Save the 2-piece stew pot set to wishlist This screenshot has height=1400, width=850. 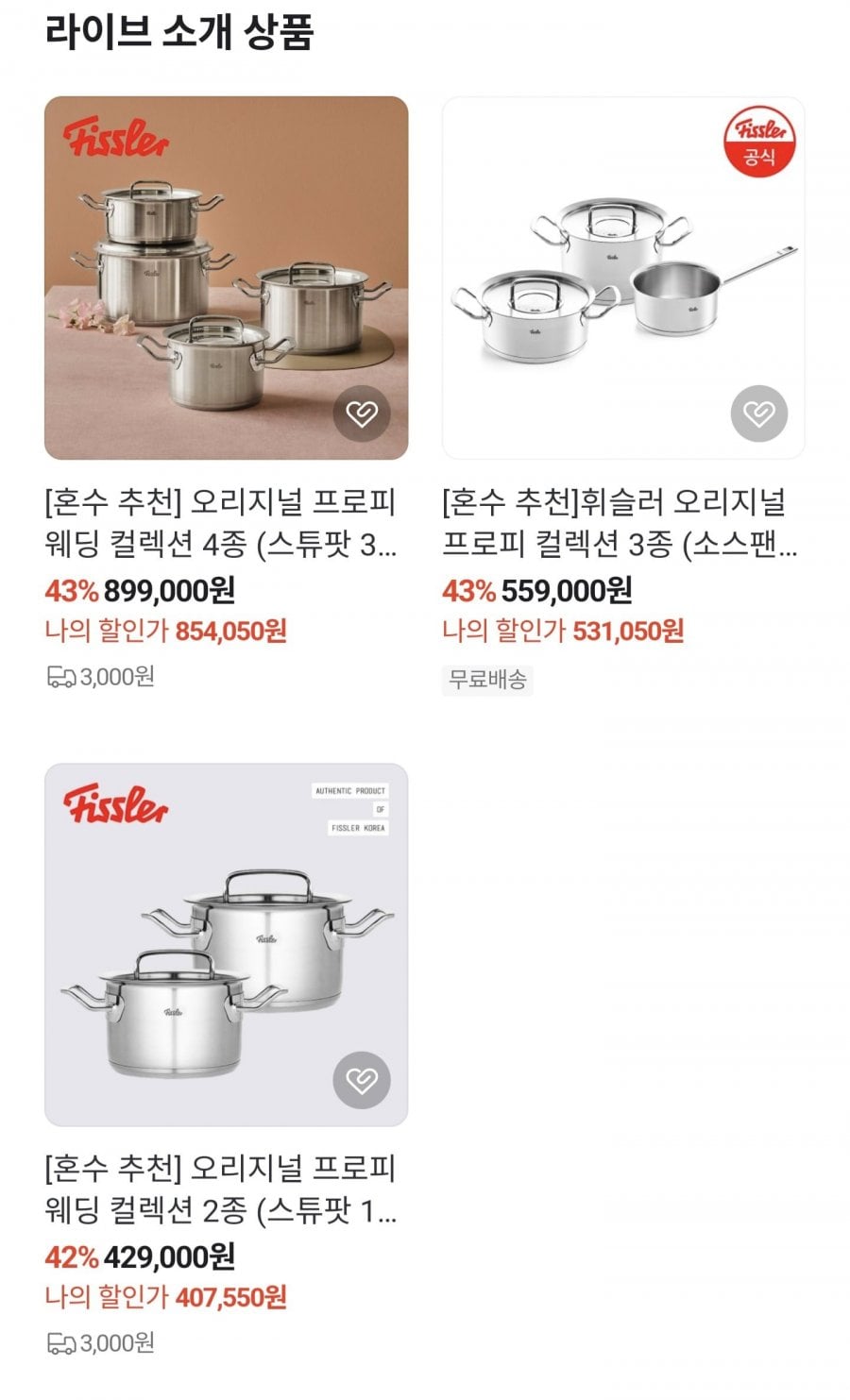[x=362, y=1080]
